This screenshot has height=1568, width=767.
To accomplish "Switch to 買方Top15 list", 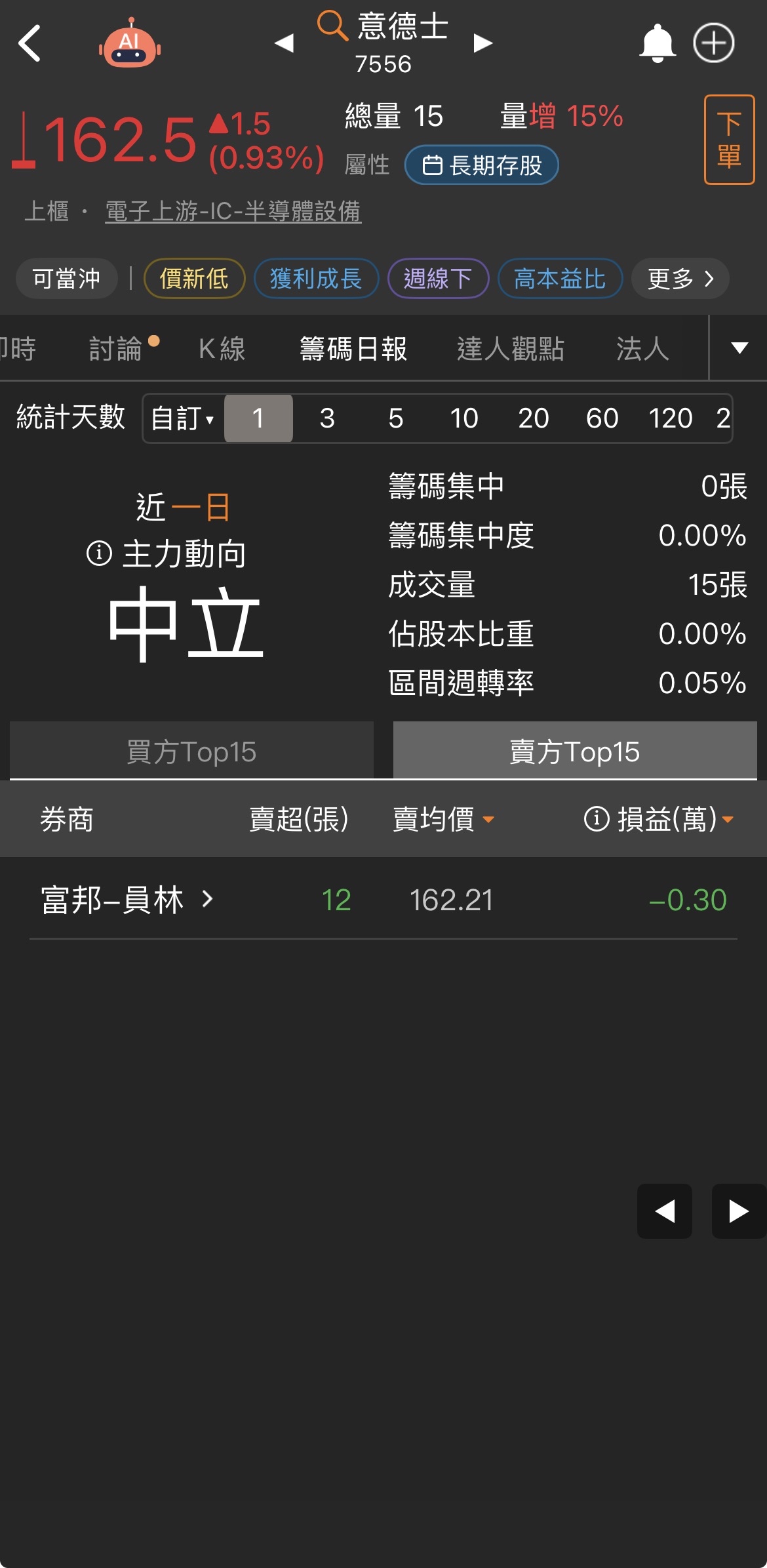I will tap(191, 752).
